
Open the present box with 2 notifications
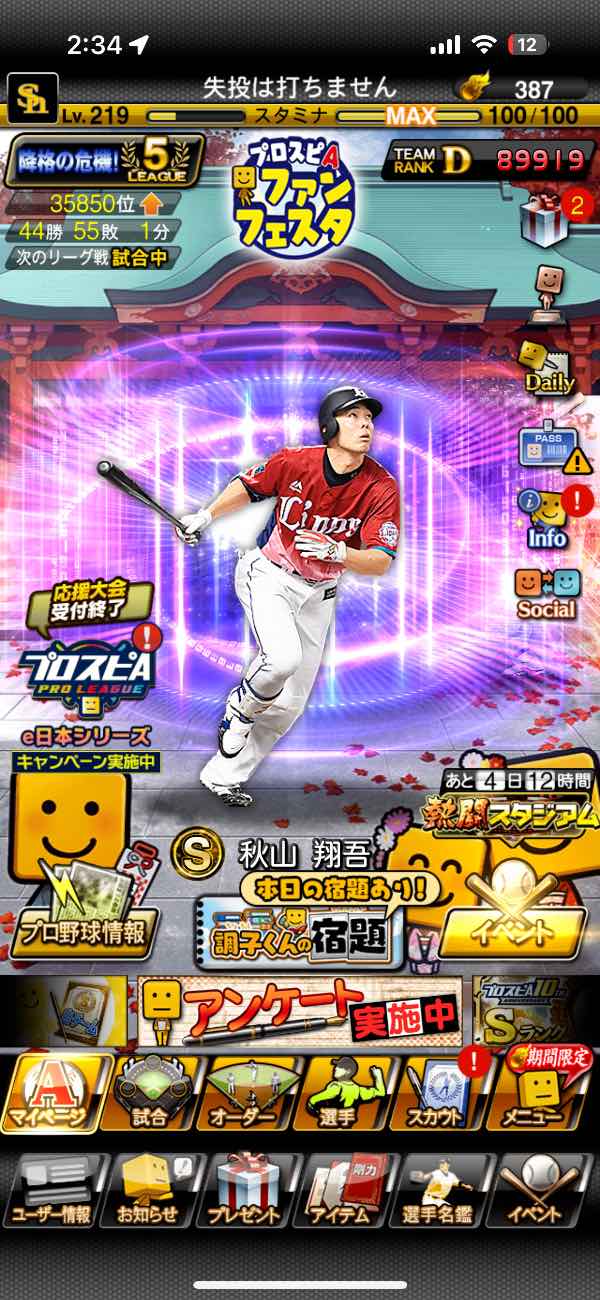tap(548, 215)
